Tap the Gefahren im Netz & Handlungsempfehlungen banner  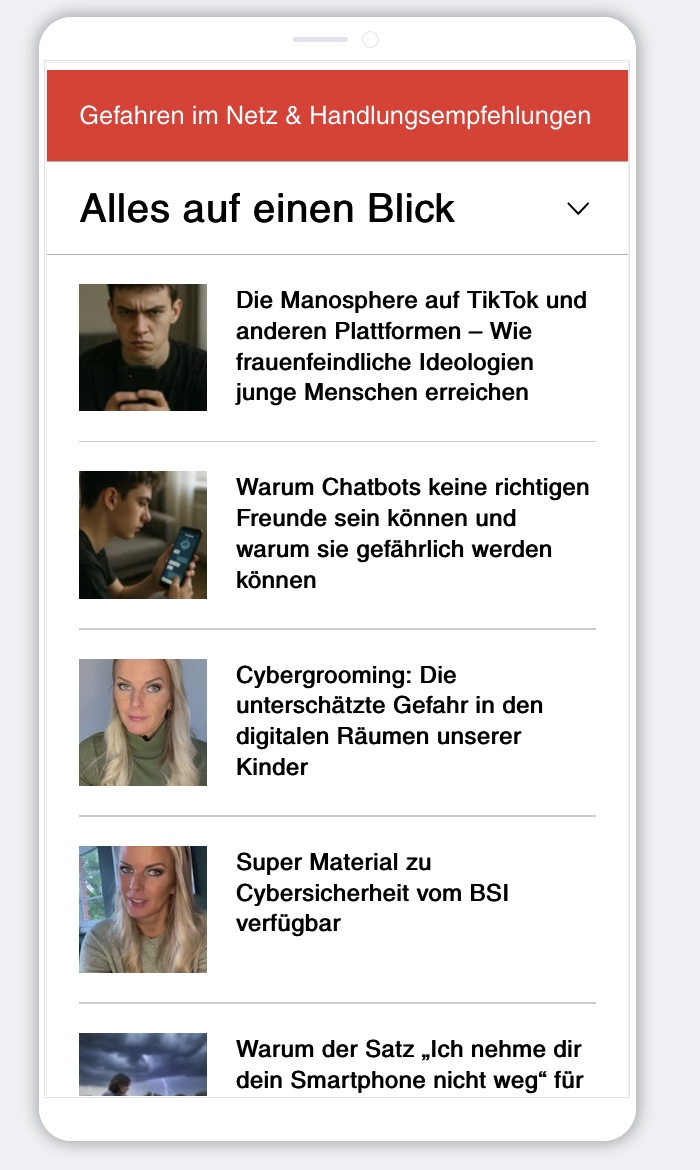[x=336, y=116]
